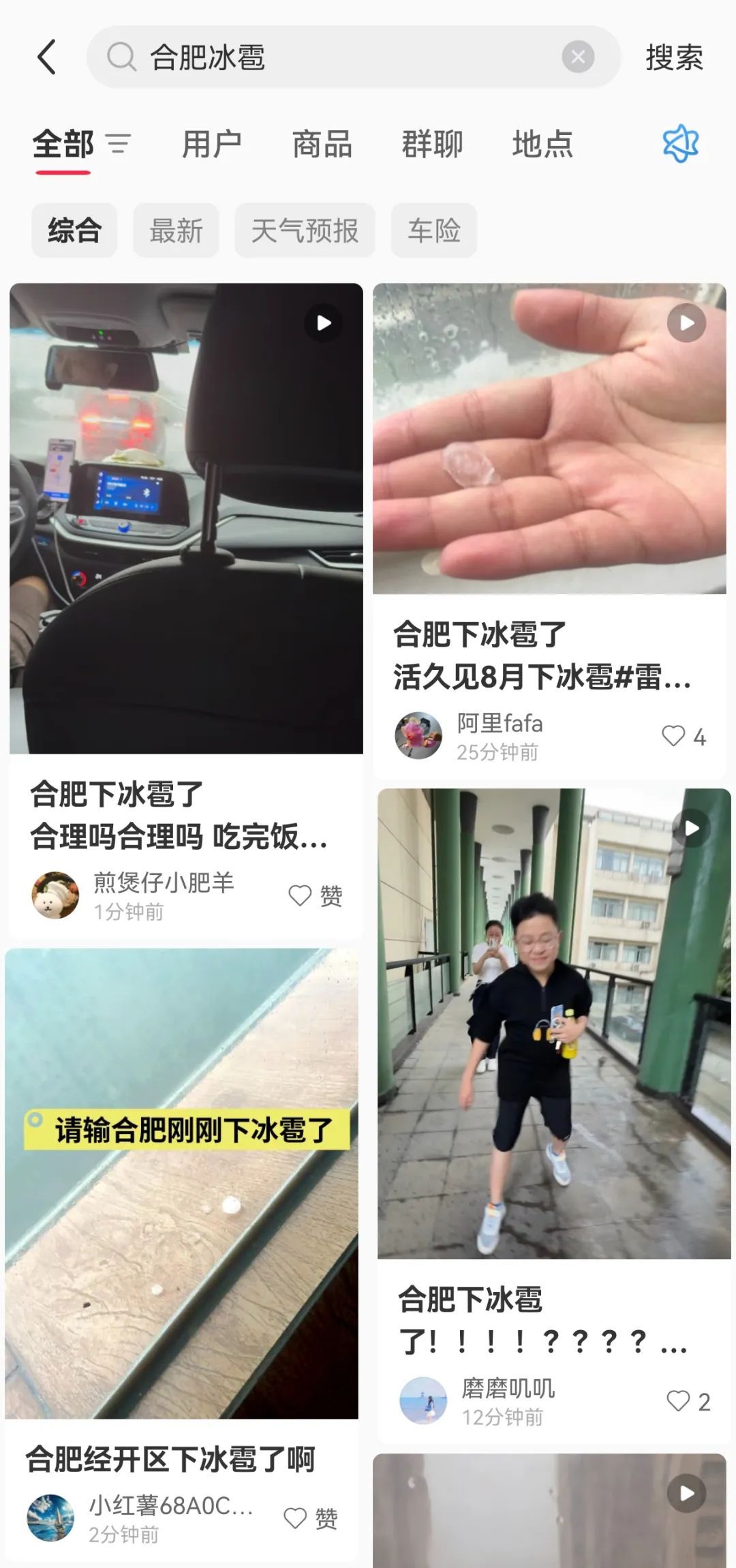Switch to the 商品 tab

coord(322,144)
